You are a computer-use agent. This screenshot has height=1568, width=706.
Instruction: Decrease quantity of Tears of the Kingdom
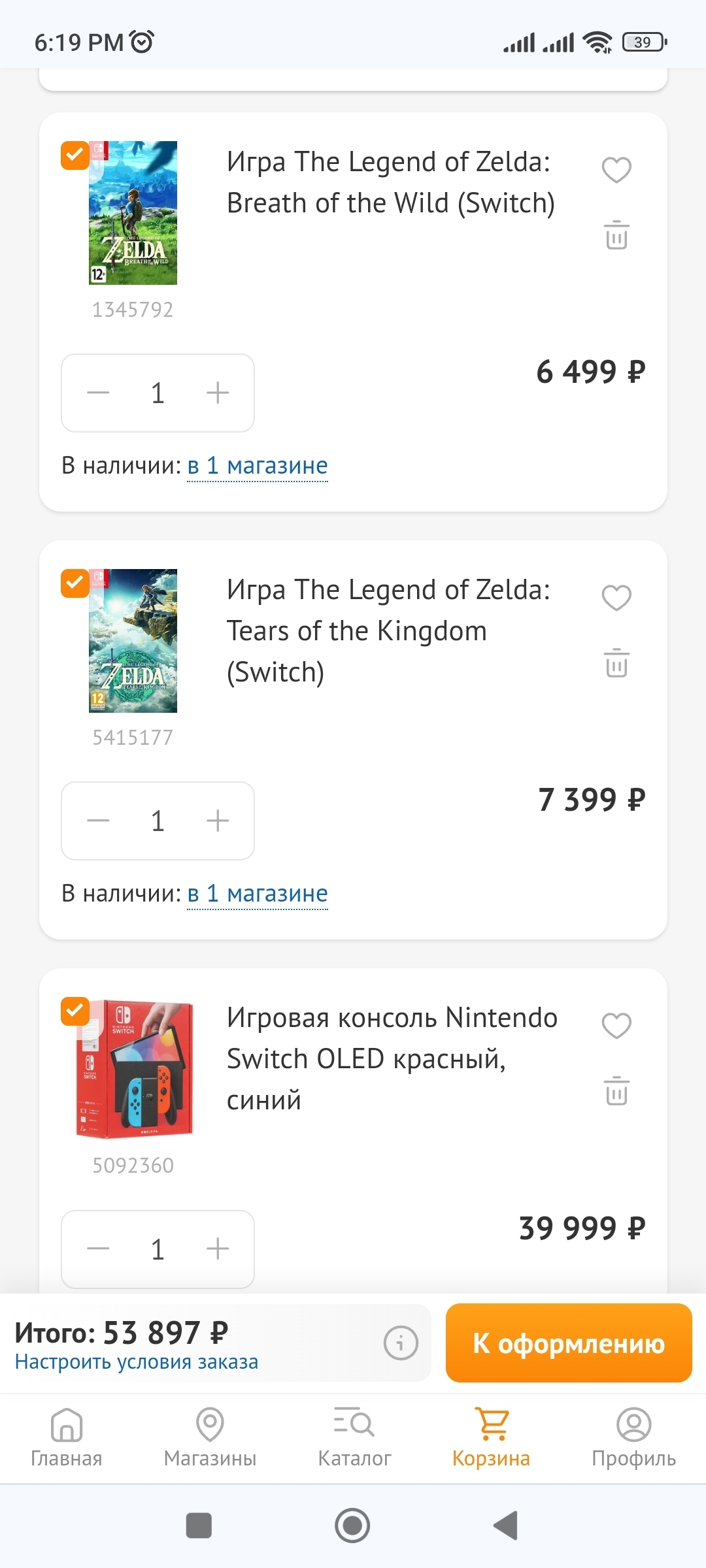point(99,821)
